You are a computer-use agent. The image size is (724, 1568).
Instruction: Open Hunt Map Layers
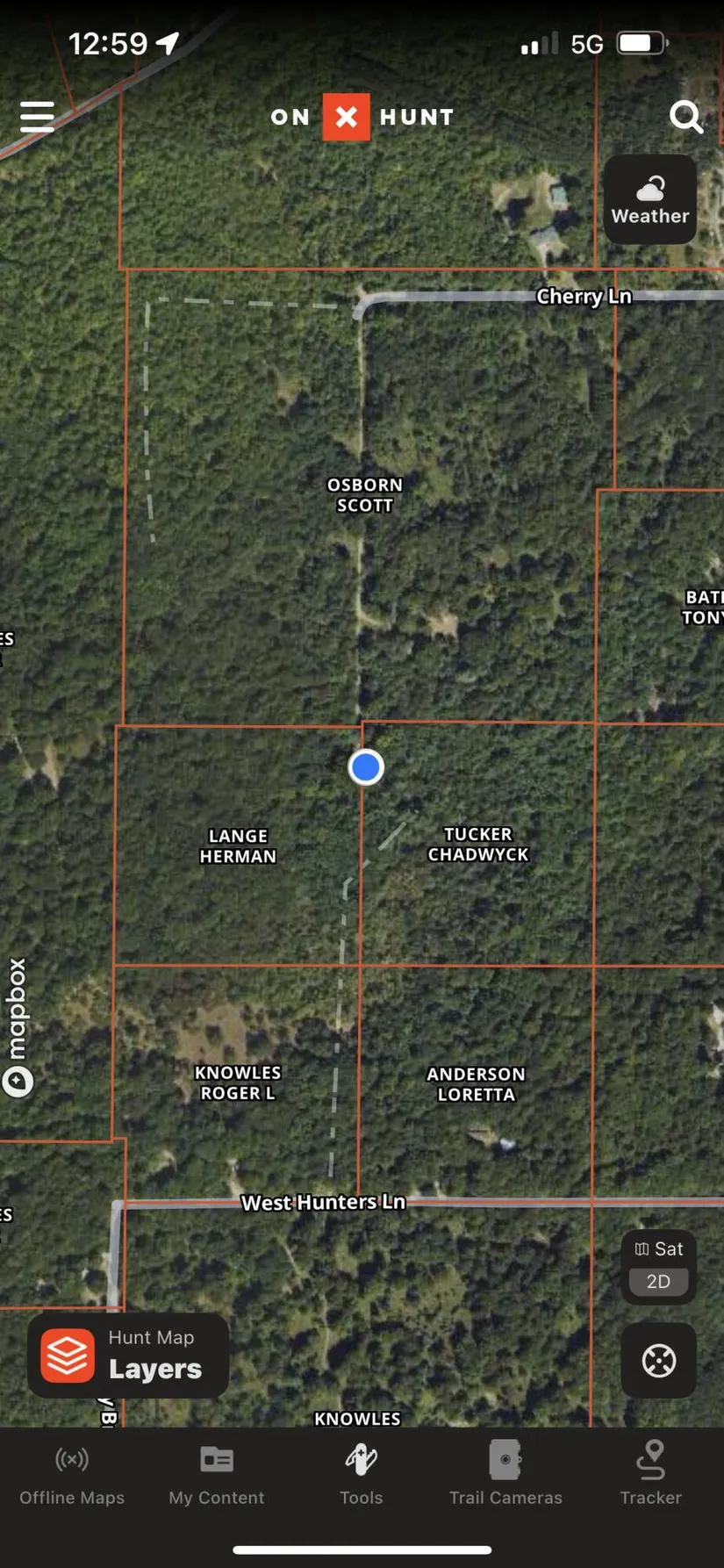128,1356
